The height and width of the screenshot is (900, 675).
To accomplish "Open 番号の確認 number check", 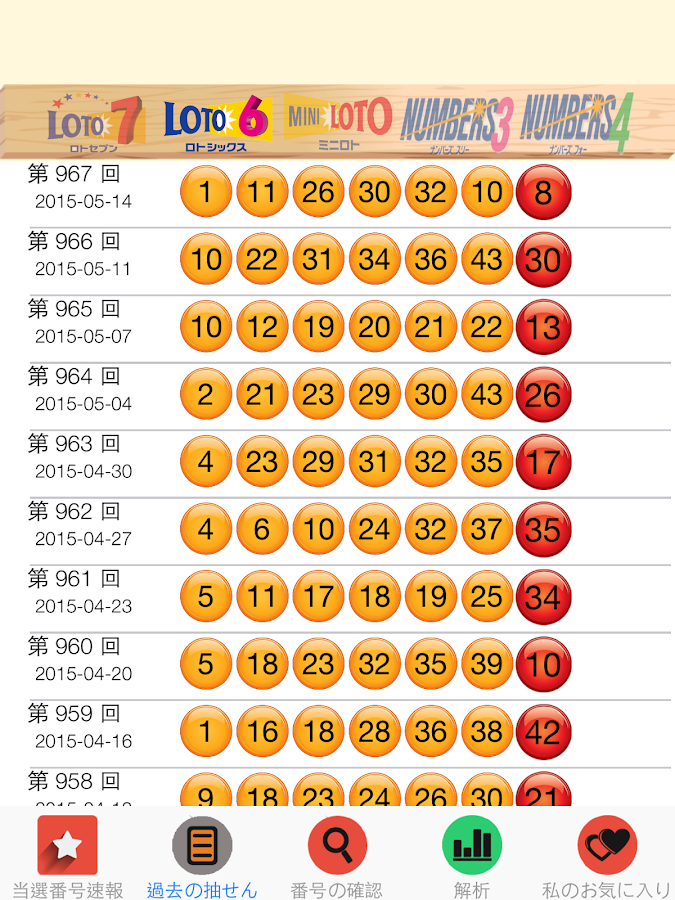I will click(x=337, y=856).
